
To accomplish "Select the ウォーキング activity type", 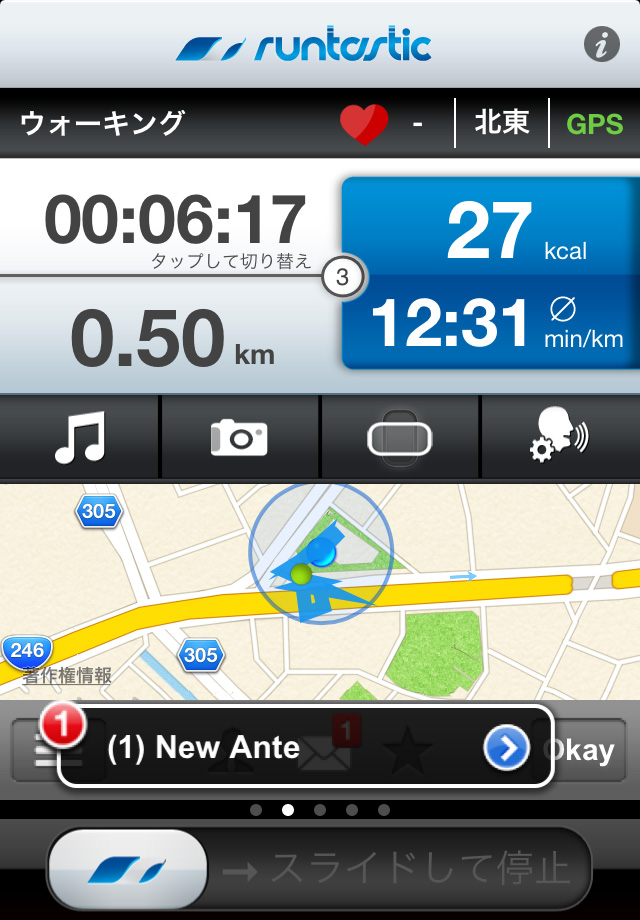I will [x=102, y=124].
